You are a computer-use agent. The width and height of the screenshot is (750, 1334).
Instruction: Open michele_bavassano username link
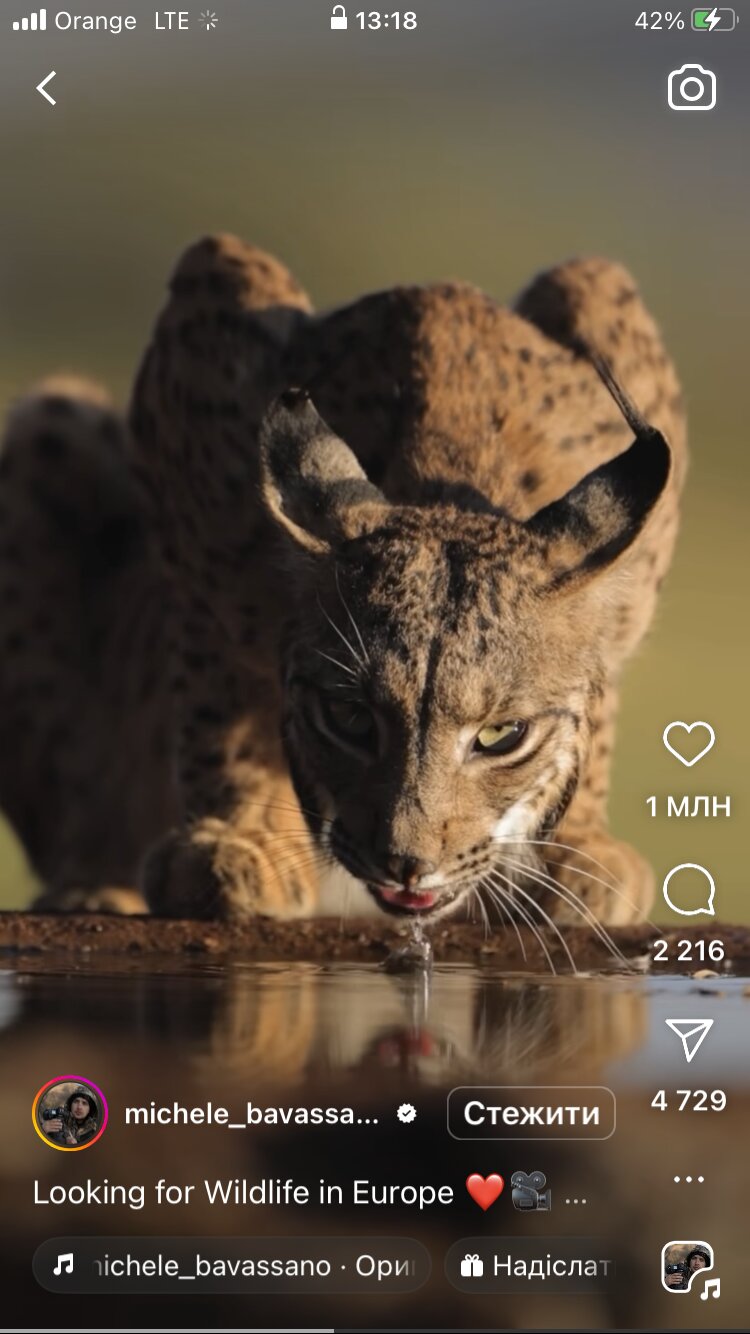click(252, 1114)
